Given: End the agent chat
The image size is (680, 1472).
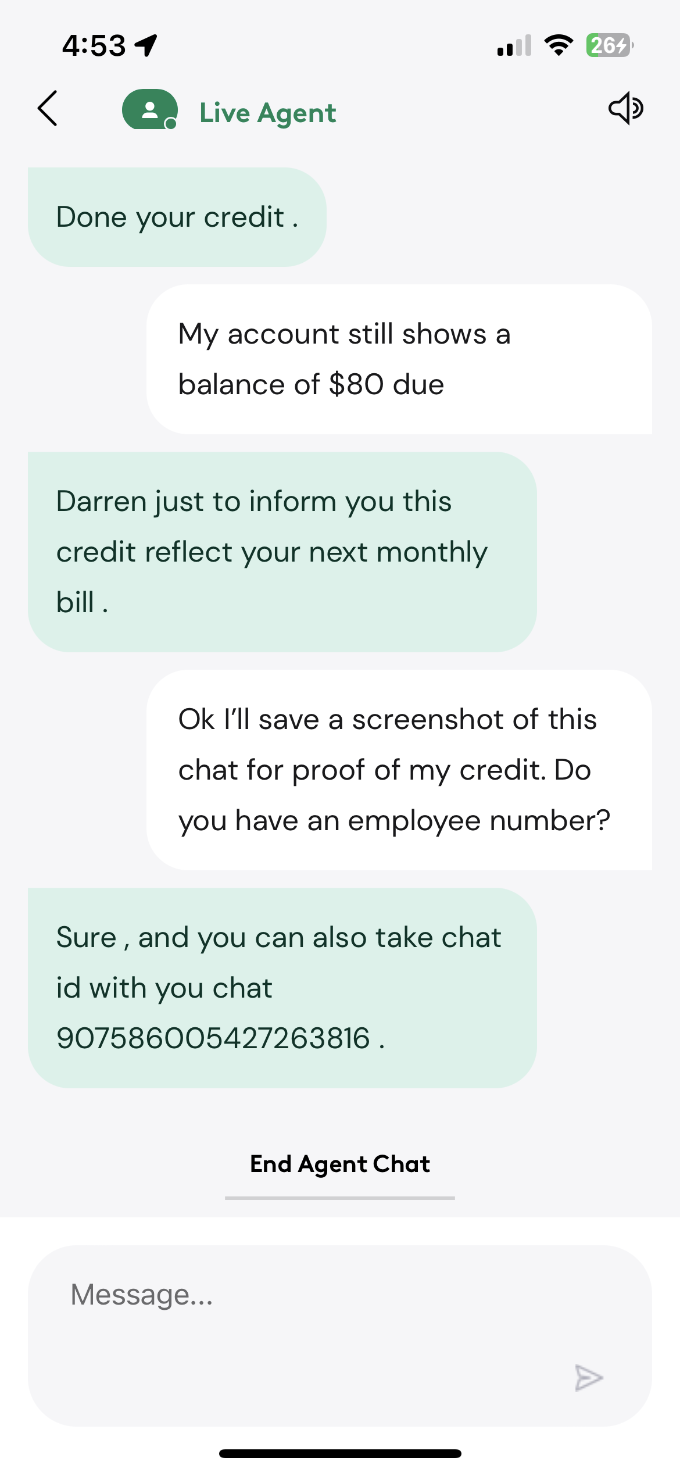Looking at the screenshot, I should 340,1164.
